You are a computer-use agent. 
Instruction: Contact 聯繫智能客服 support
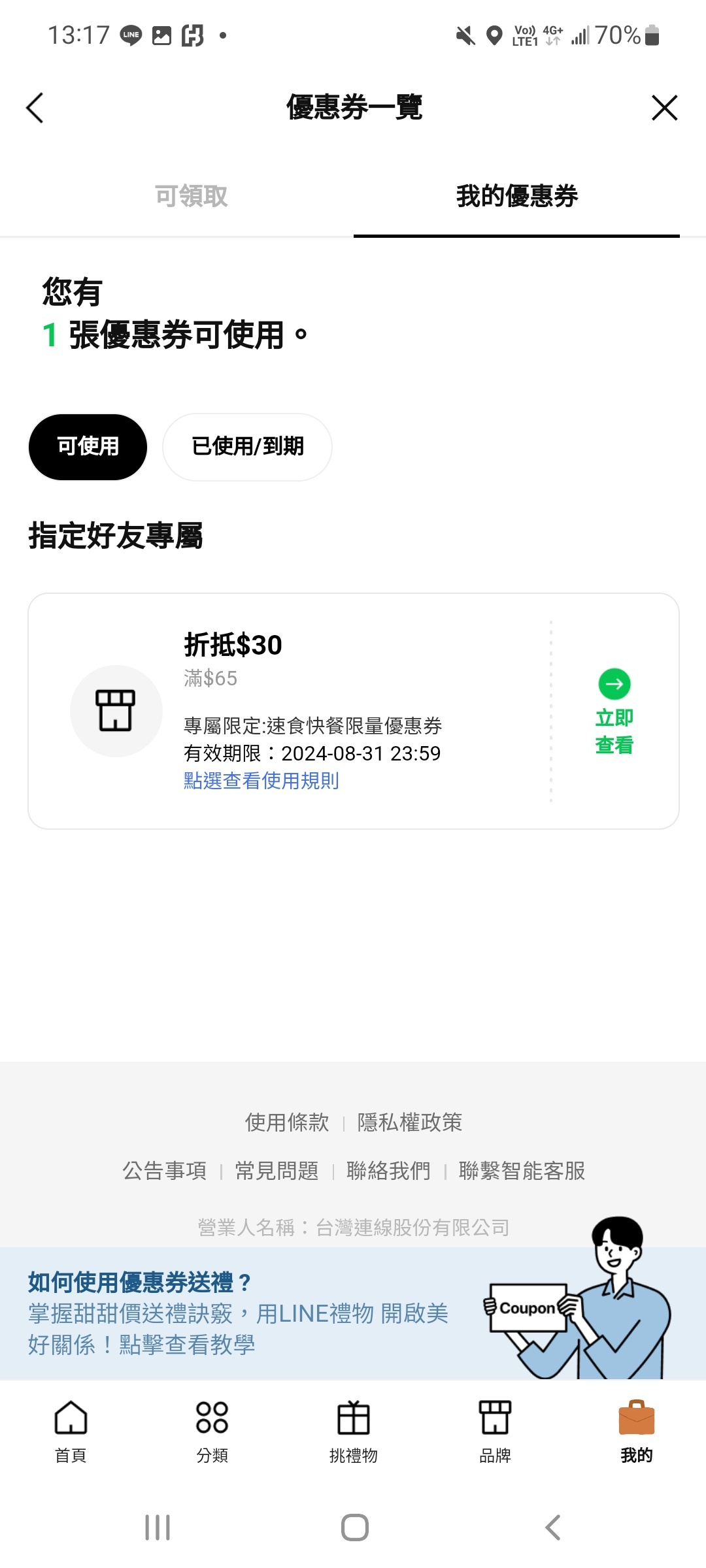[x=522, y=1171]
